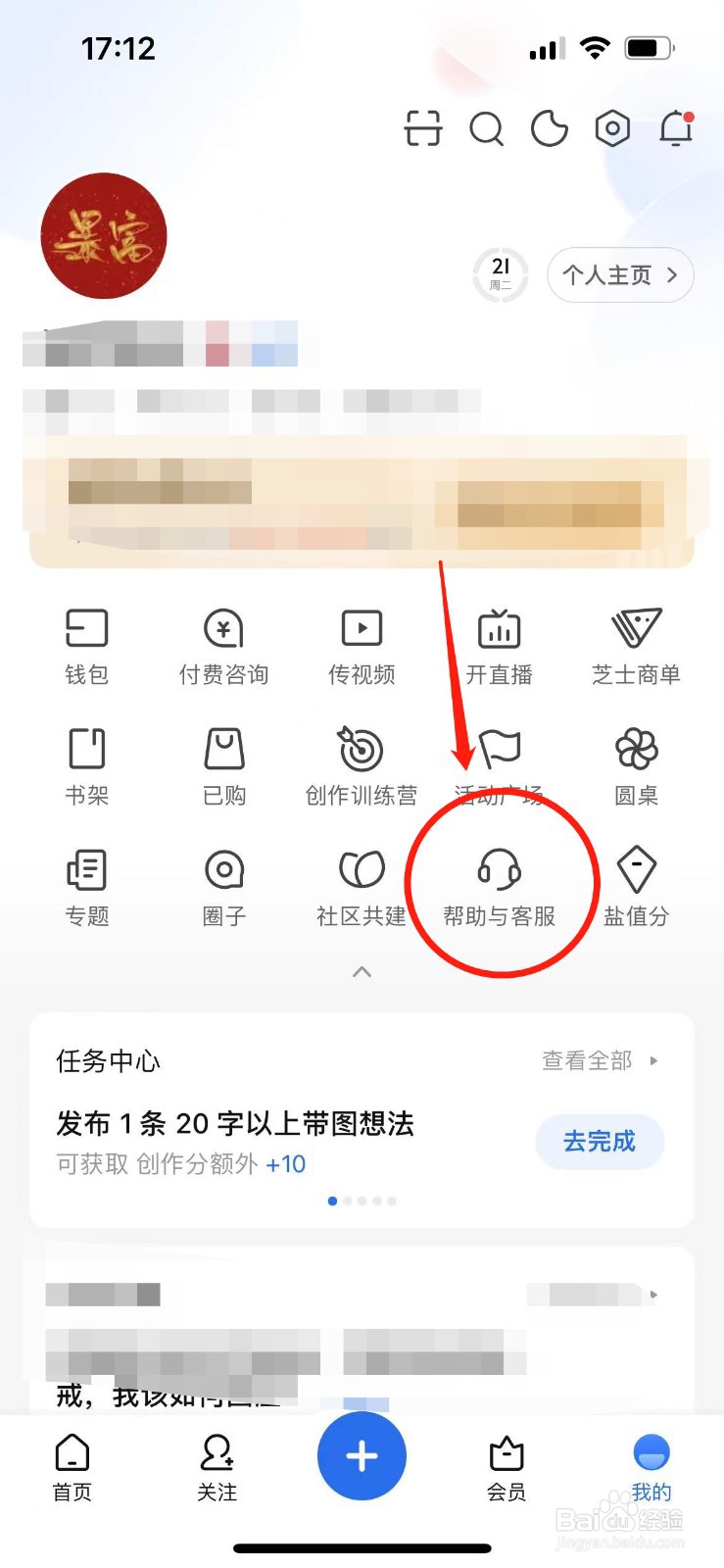Tap the profile avatar picture

pos(104,235)
